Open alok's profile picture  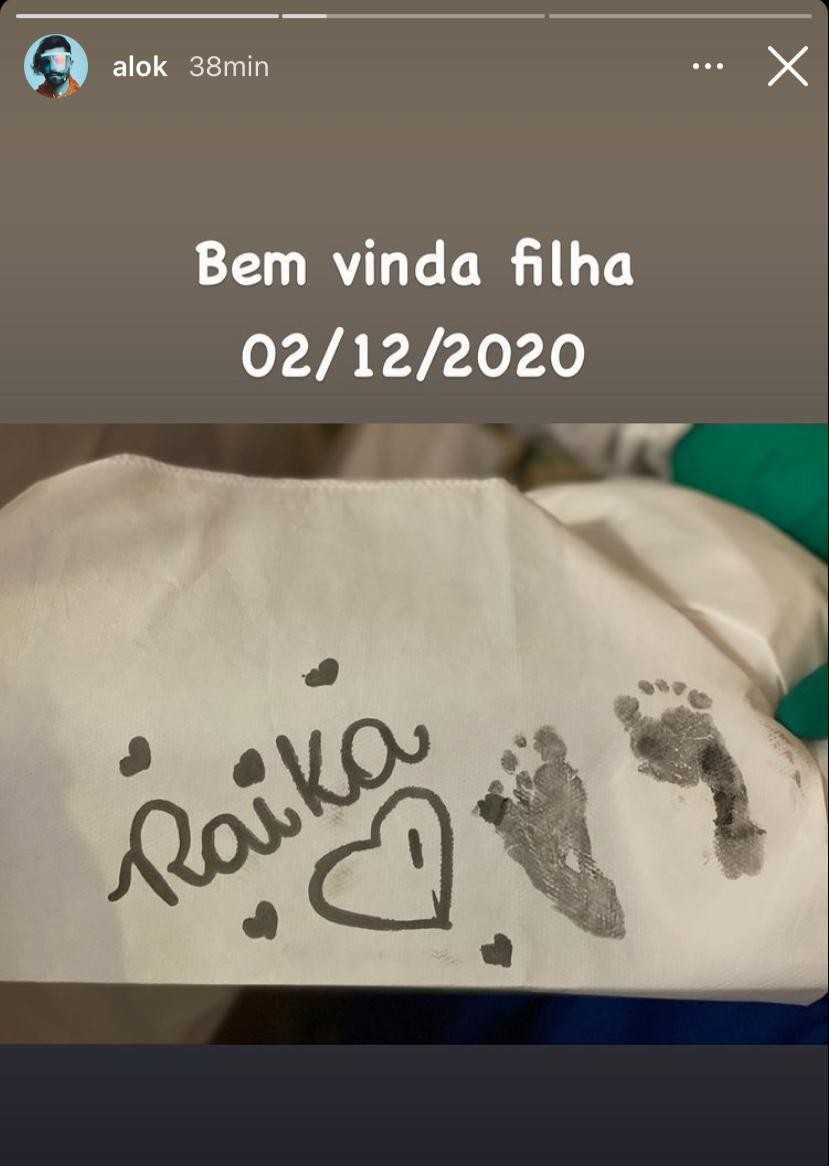coord(56,67)
